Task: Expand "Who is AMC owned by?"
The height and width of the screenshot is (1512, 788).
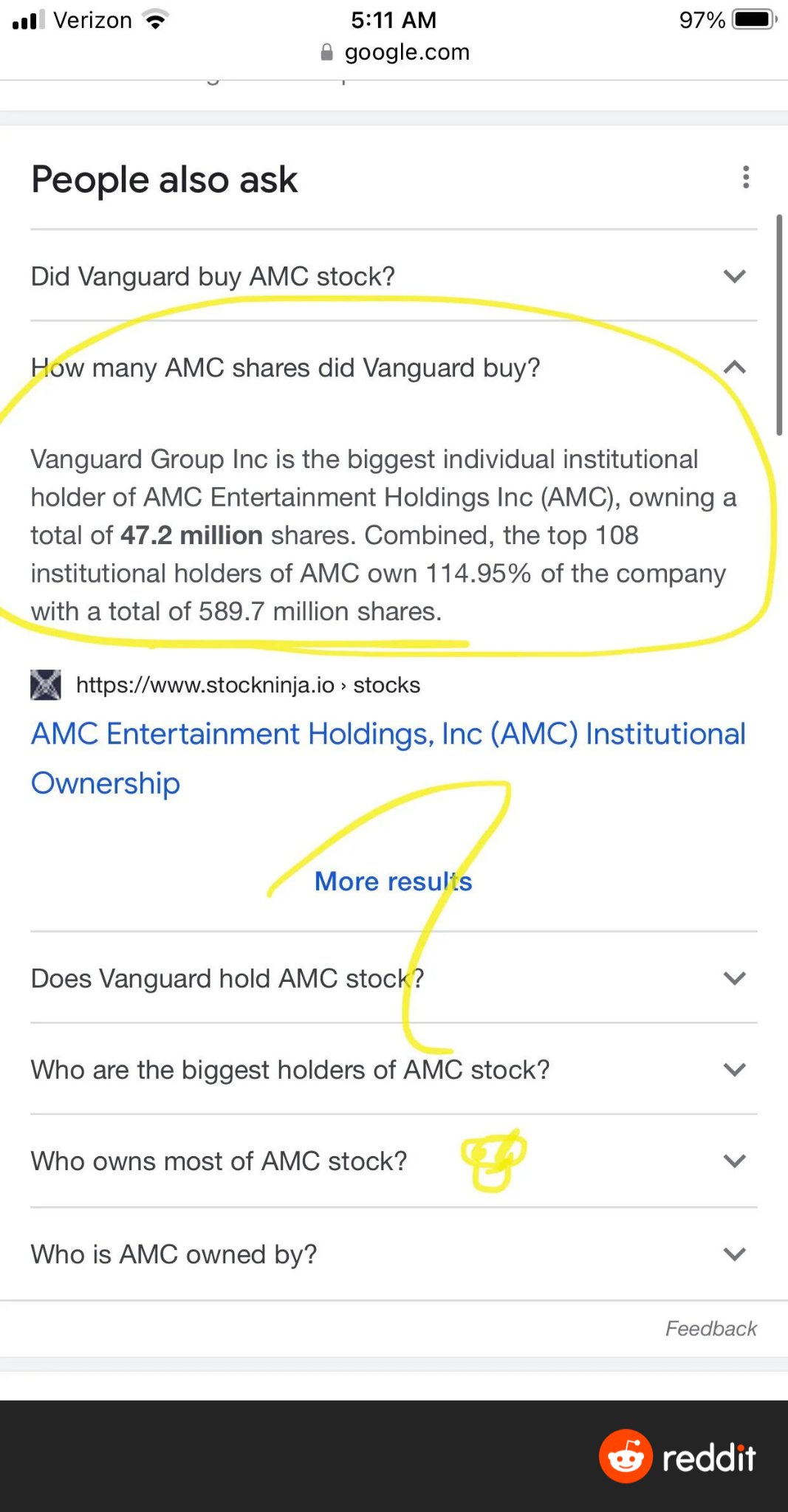Action: pyautogui.click(x=394, y=1254)
